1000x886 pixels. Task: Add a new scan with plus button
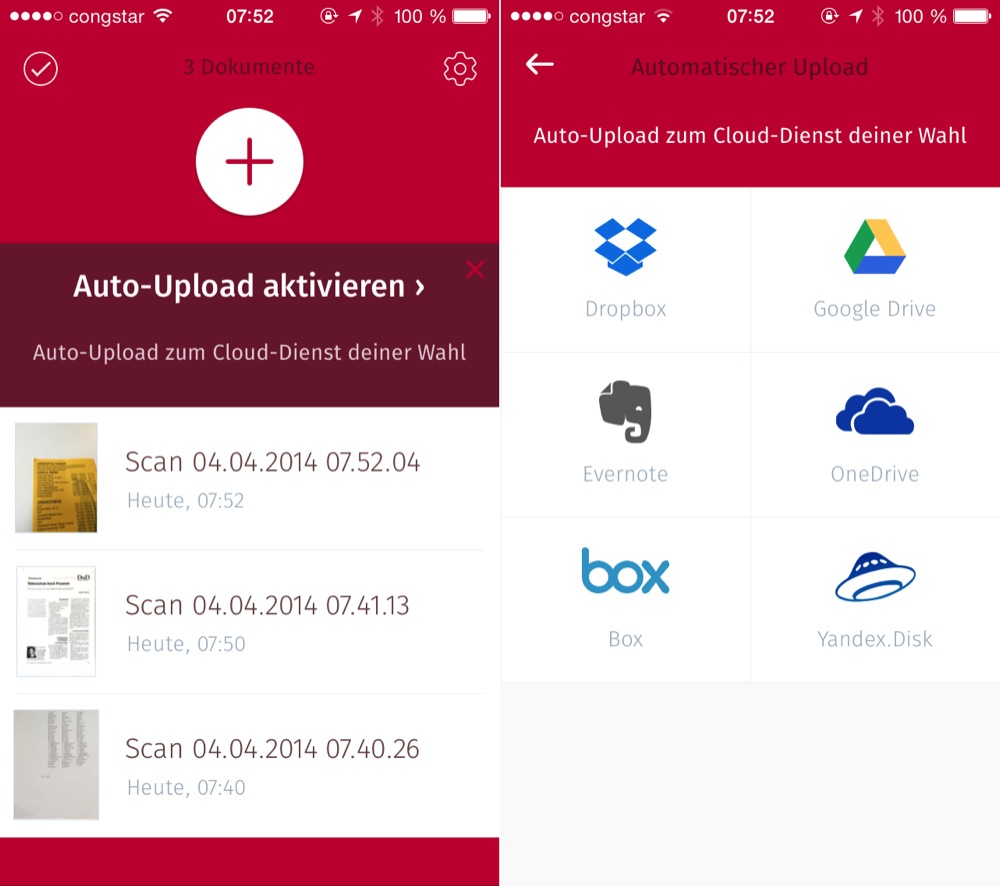[x=249, y=162]
